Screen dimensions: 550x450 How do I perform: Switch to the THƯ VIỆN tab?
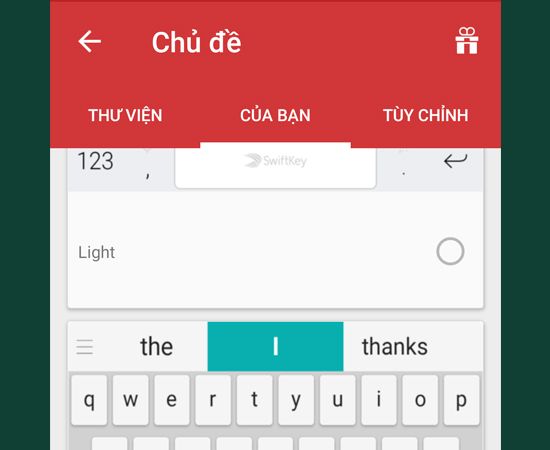tap(125, 115)
